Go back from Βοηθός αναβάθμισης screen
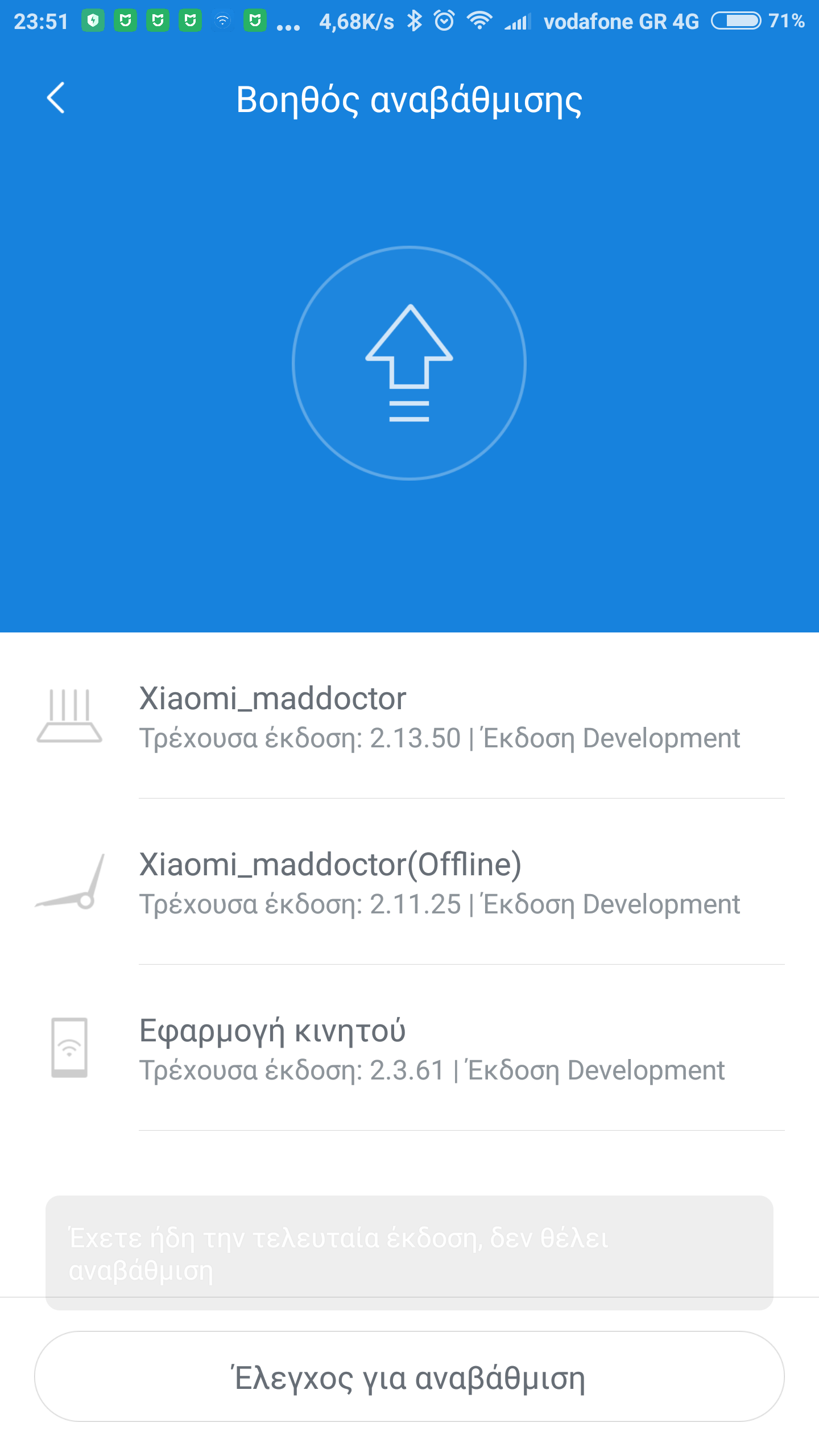The height and width of the screenshot is (1456, 819). tap(56, 98)
